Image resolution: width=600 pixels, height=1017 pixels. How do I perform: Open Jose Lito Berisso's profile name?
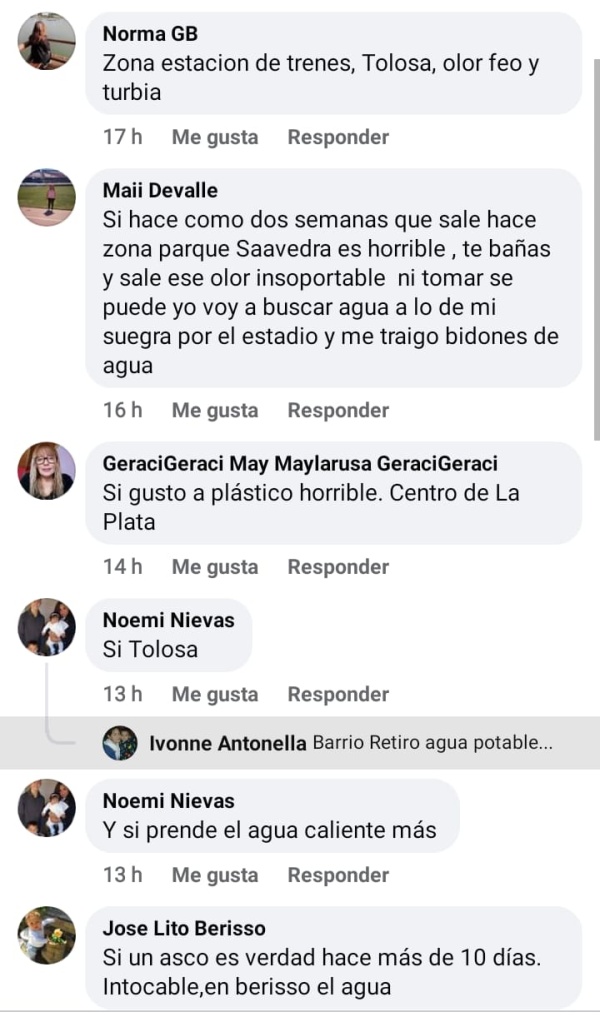point(184,928)
